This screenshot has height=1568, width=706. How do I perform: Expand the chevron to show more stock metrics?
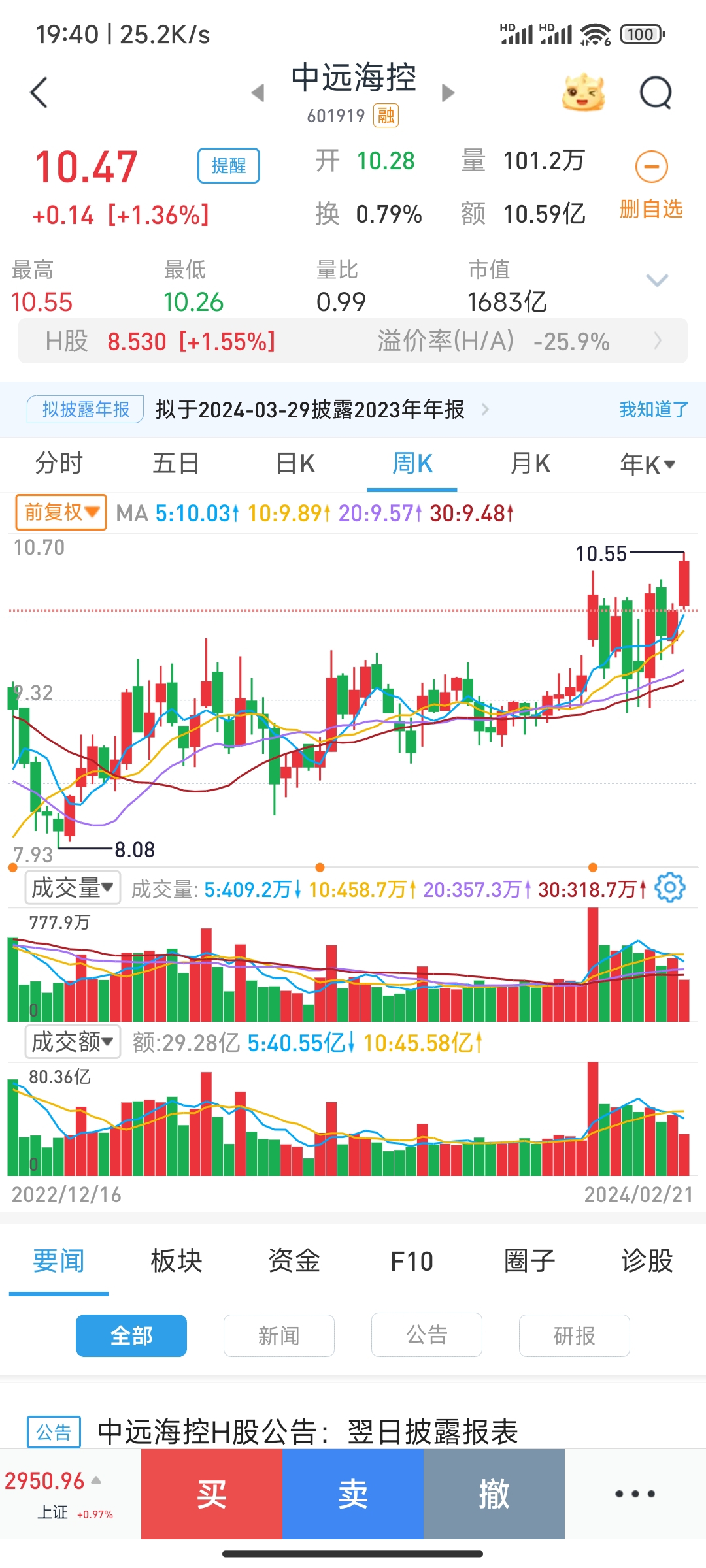pyautogui.click(x=657, y=280)
